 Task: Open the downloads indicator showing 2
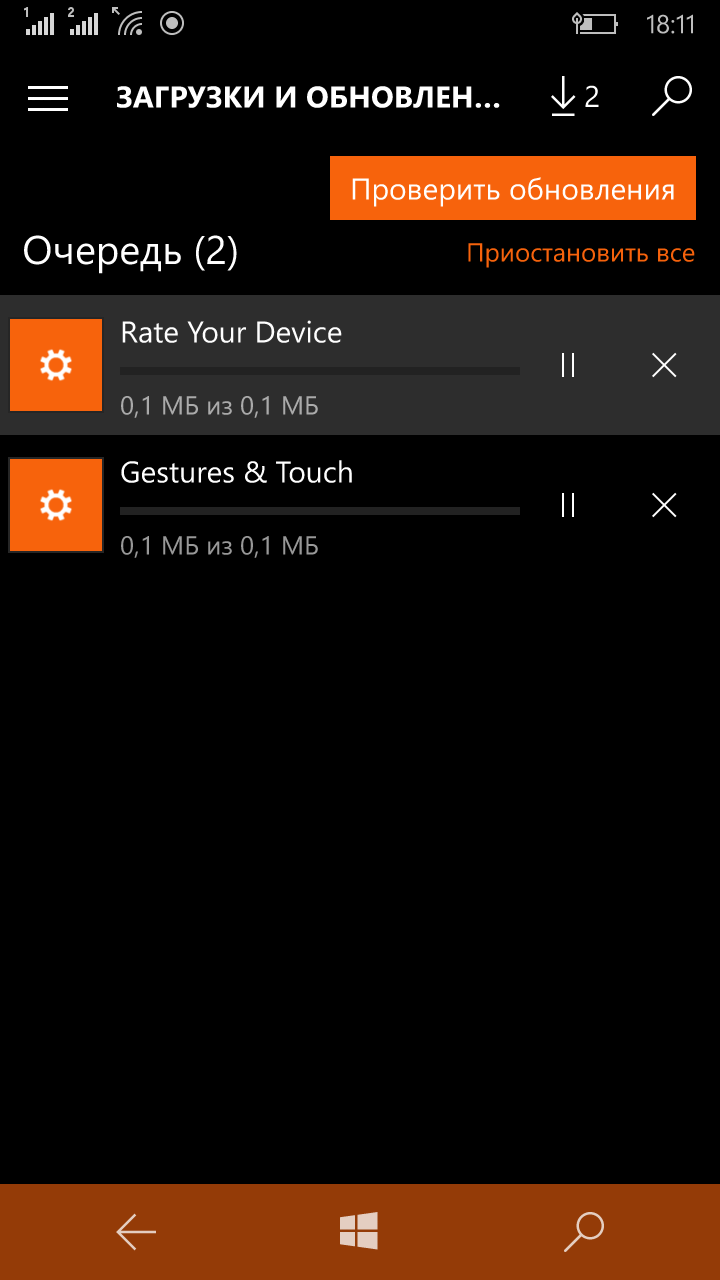pos(575,97)
